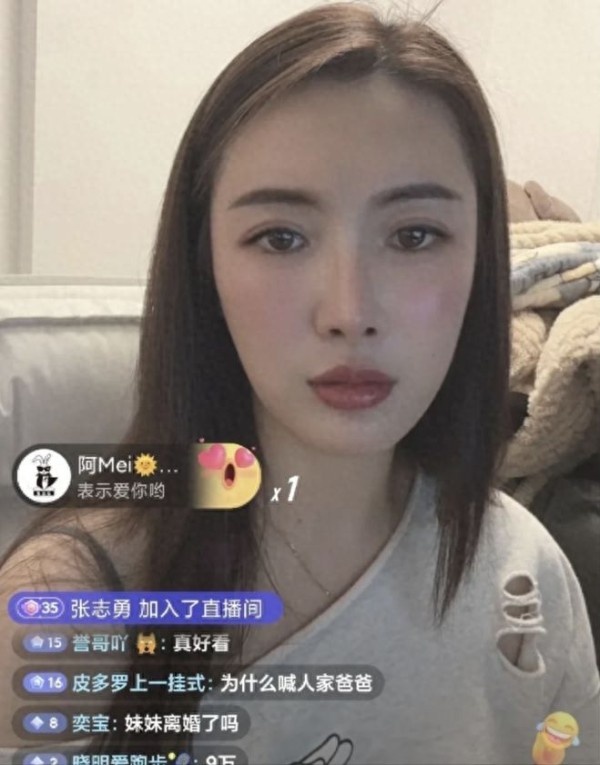Open 阿Mei's avatar in the gift banner
Viewport: 600px width, 765px height.
pos(43,476)
